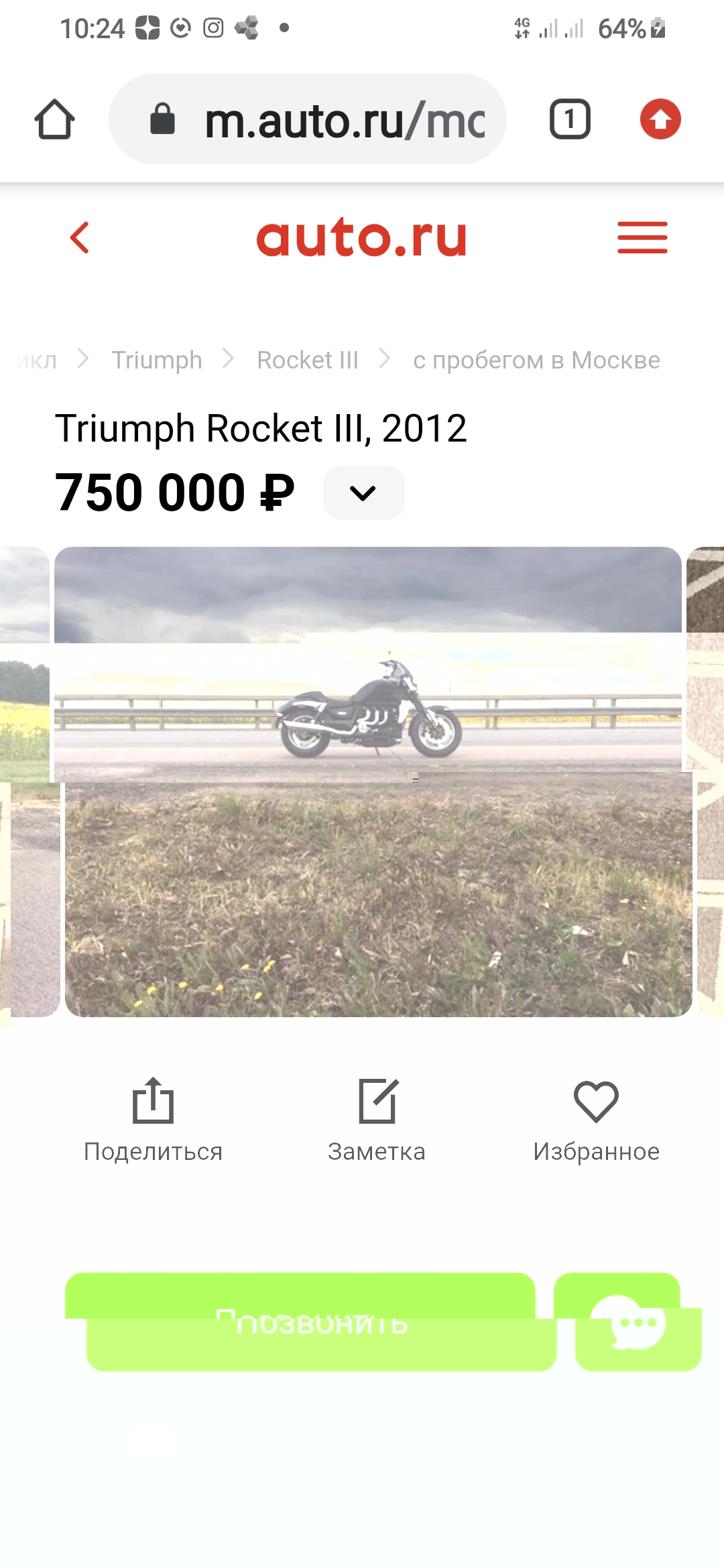Open the browser tab switcher
The height and width of the screenshot is (1568, 724).
pos(570,119)
